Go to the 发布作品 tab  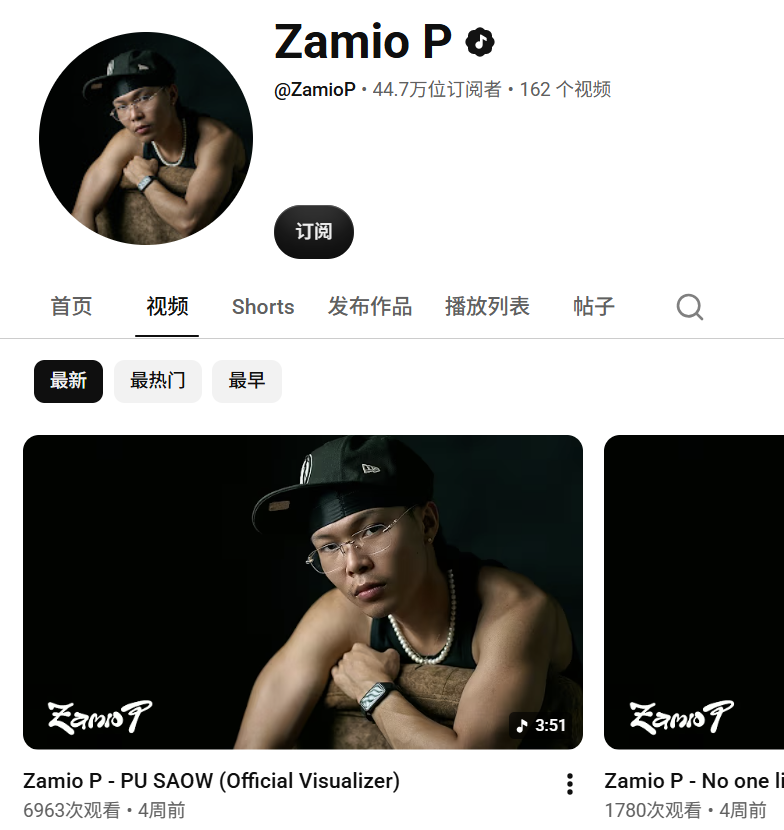coord(370,306)
